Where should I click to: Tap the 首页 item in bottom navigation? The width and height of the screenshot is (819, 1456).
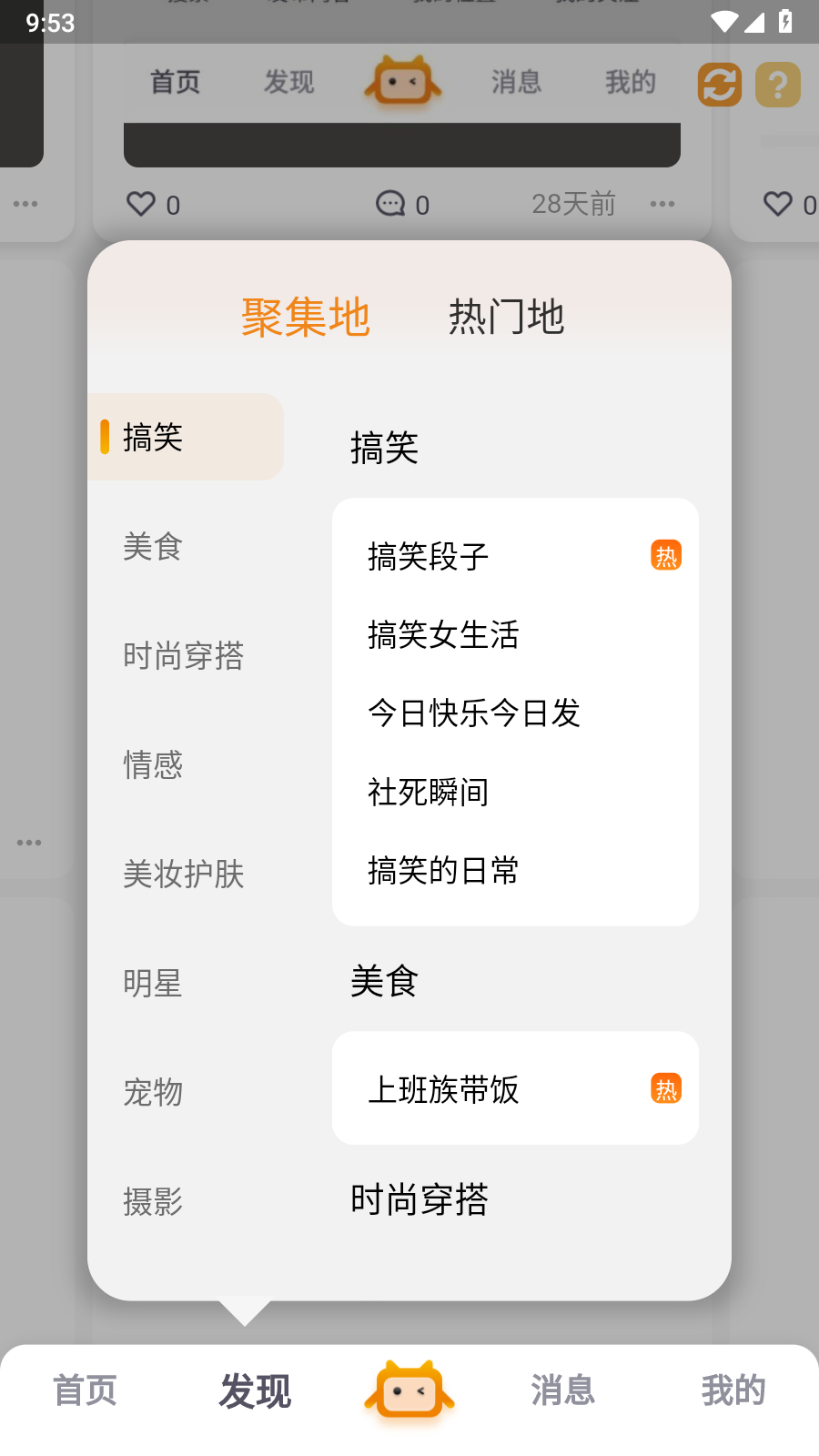pyautogui.click(x=84, y=1390)
